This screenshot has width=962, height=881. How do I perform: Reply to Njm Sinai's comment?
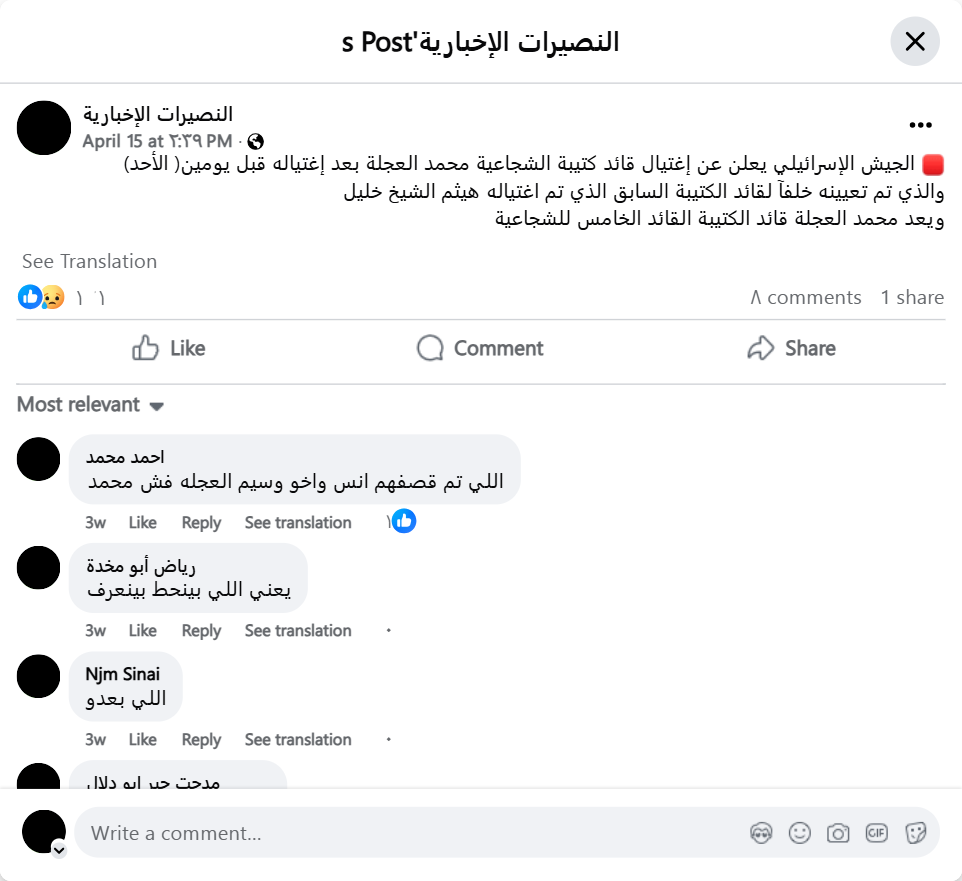[x=201, y=739]
